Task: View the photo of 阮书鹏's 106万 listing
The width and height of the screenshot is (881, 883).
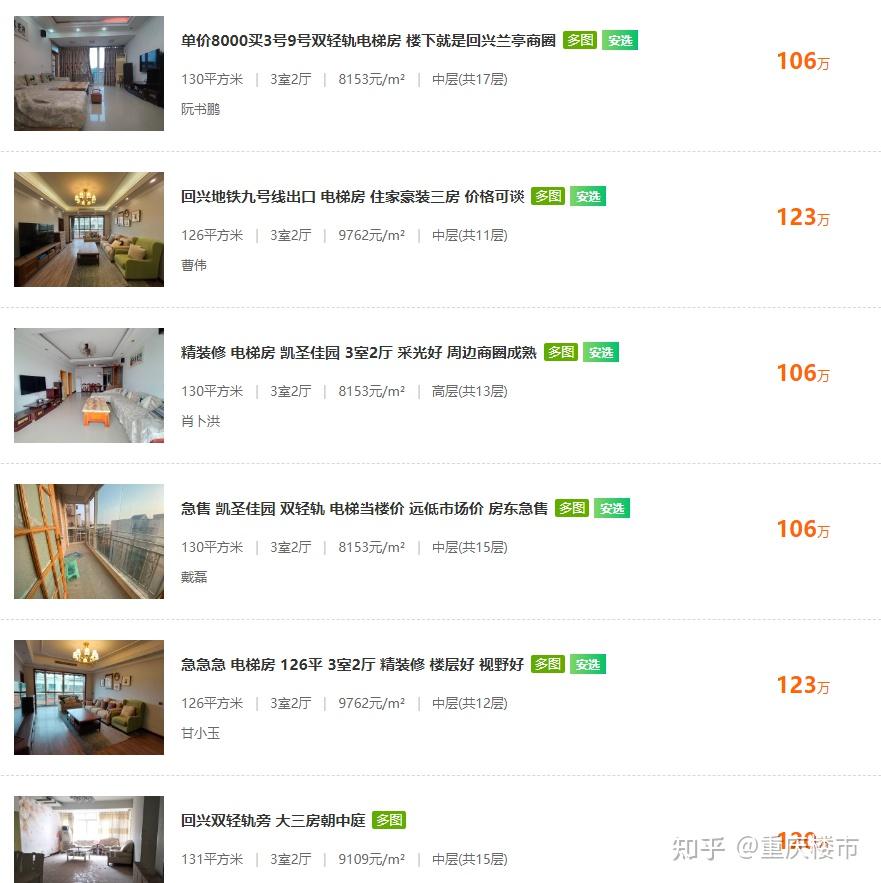Action: [x=89, y=73]
